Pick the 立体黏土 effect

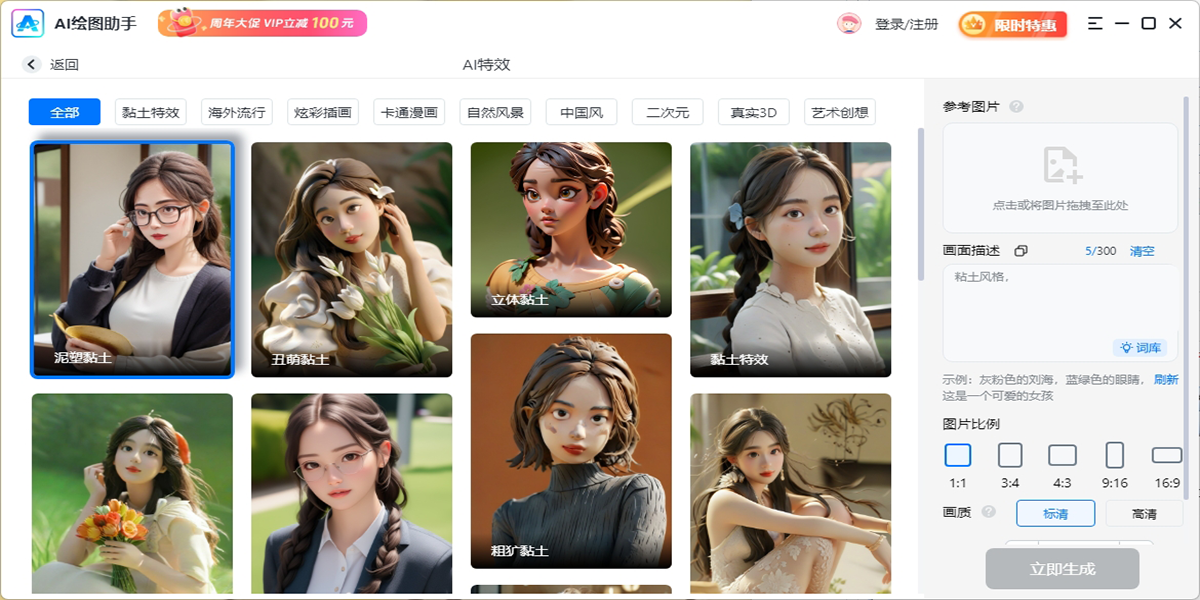tap(571, 229)
